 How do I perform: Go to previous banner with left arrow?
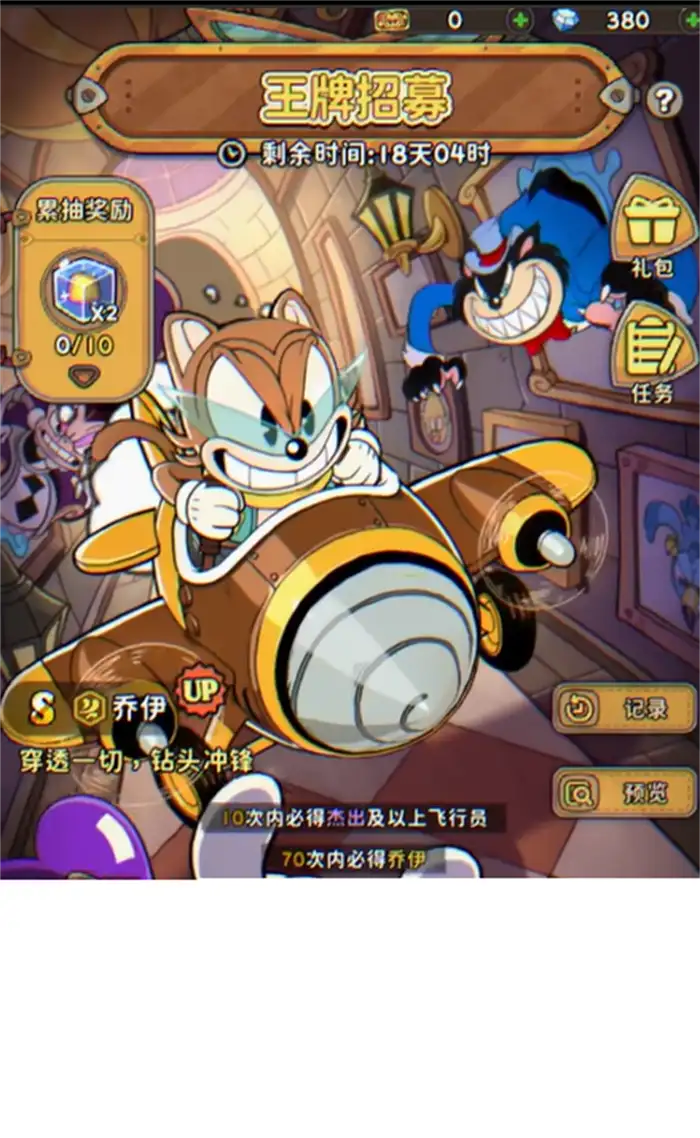[89, 97]
